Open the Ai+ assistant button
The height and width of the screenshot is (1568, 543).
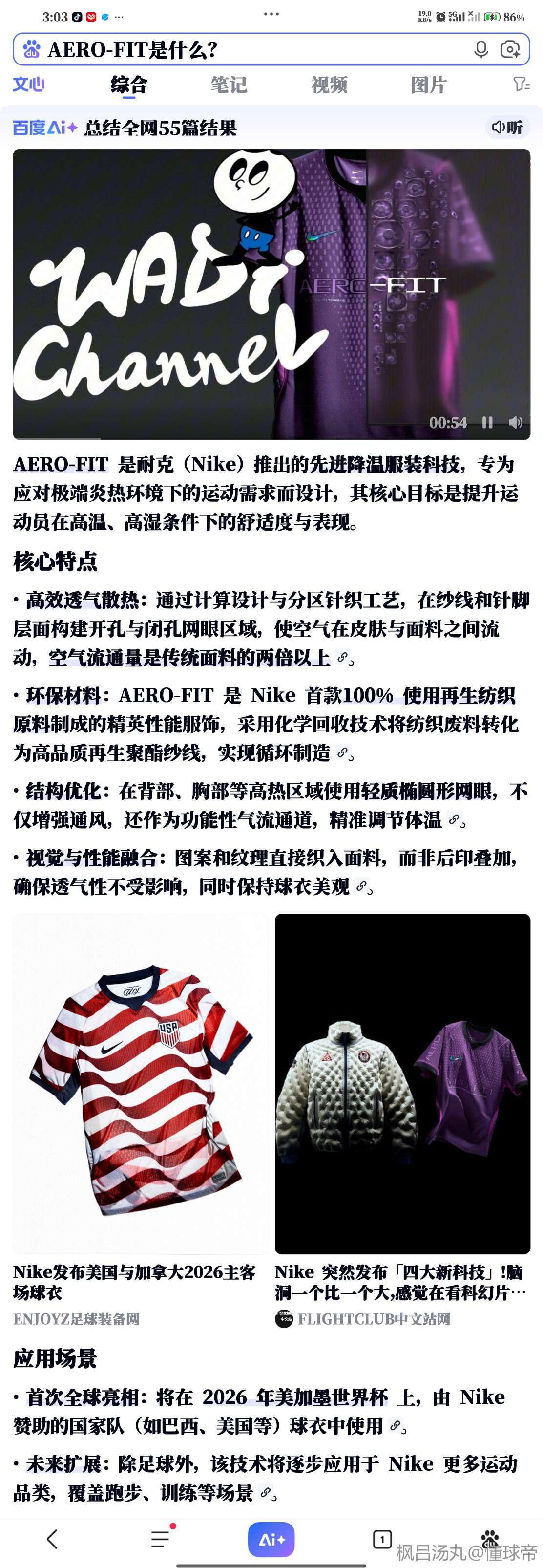(x=271, y=1539)
